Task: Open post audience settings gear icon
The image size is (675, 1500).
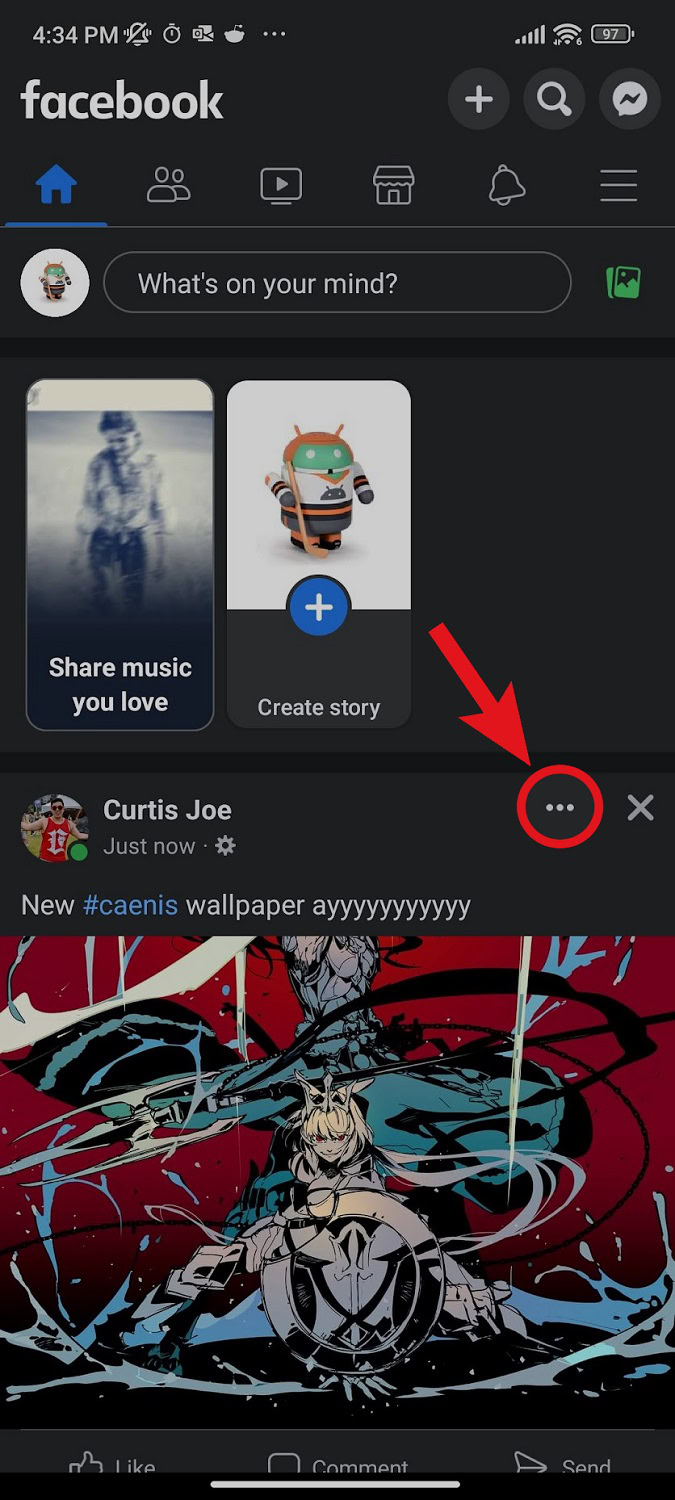Action: [x=226, y=846]
